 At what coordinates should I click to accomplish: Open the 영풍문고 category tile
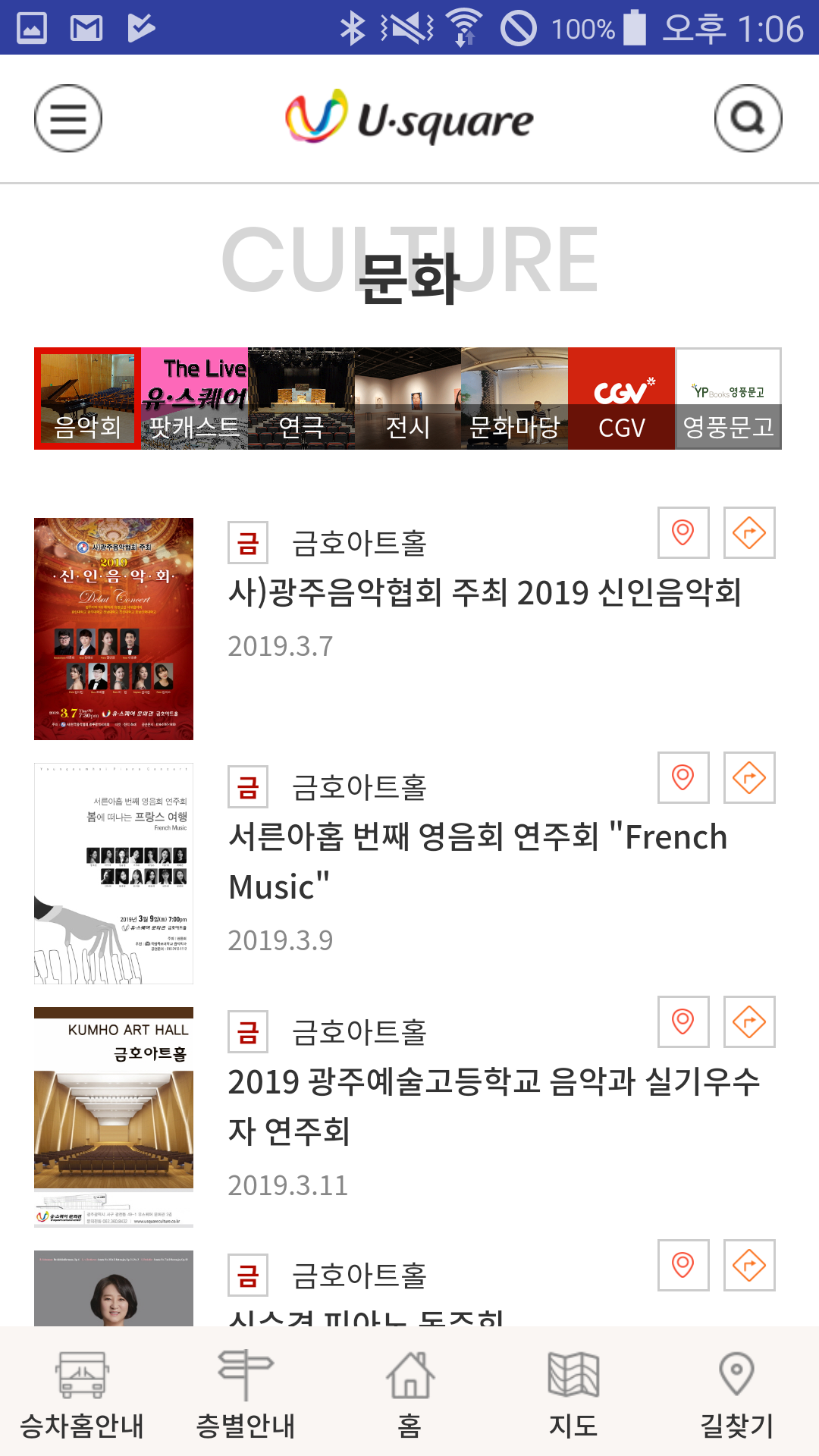[728, 399]
